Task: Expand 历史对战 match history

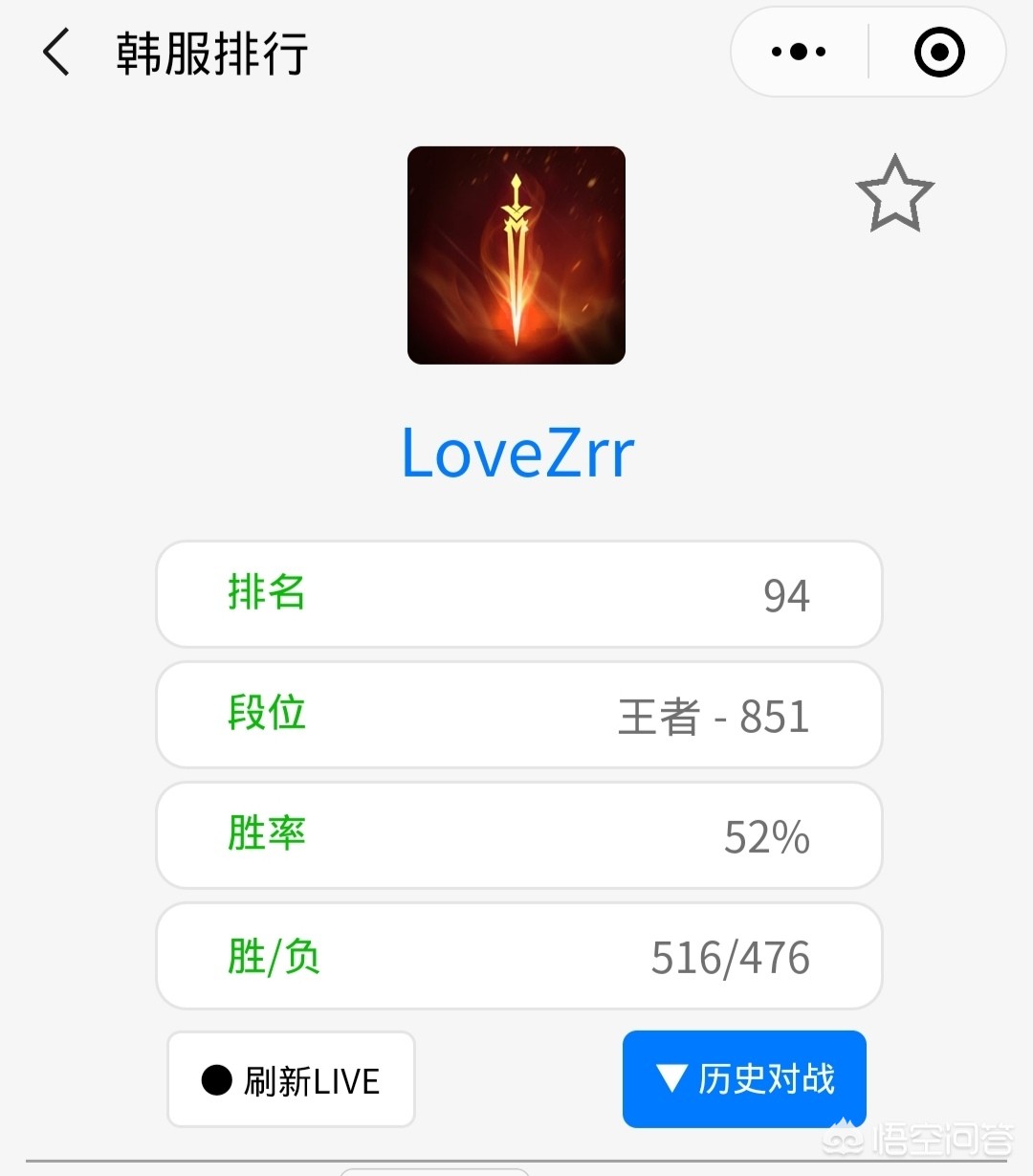Action: (744, 1078)
